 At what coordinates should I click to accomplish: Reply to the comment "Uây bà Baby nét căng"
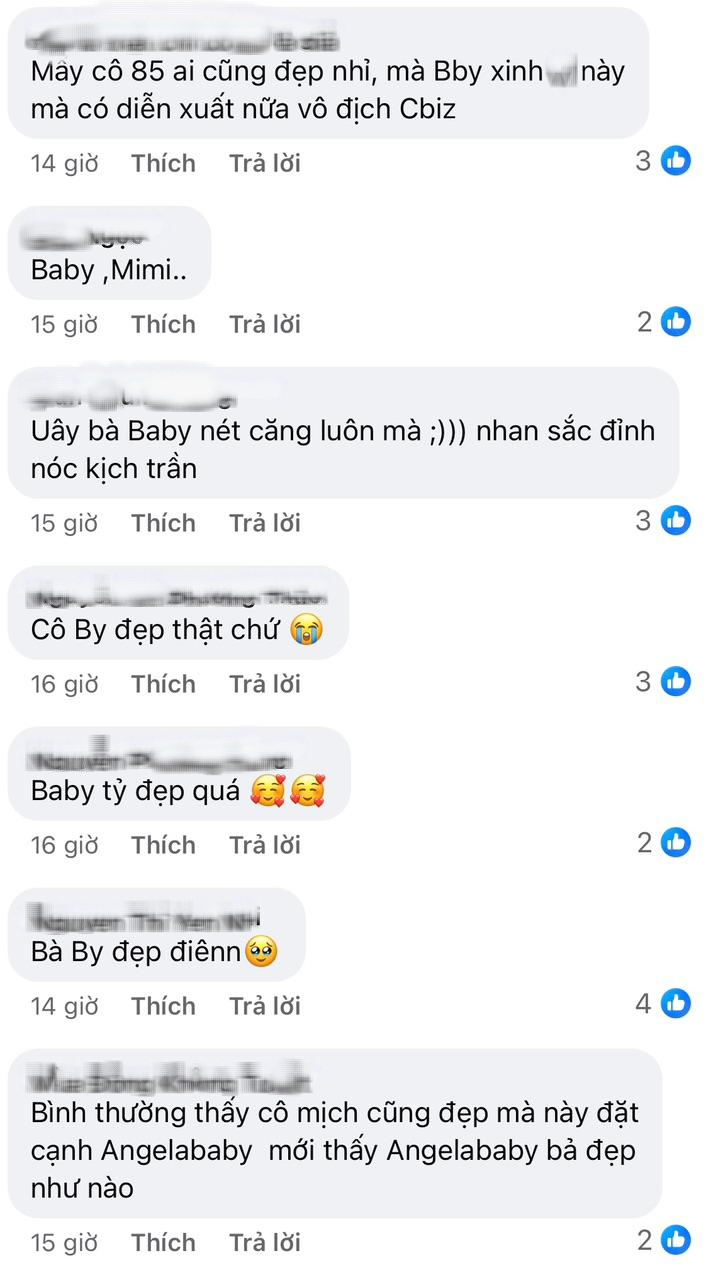tap(264, 523)
